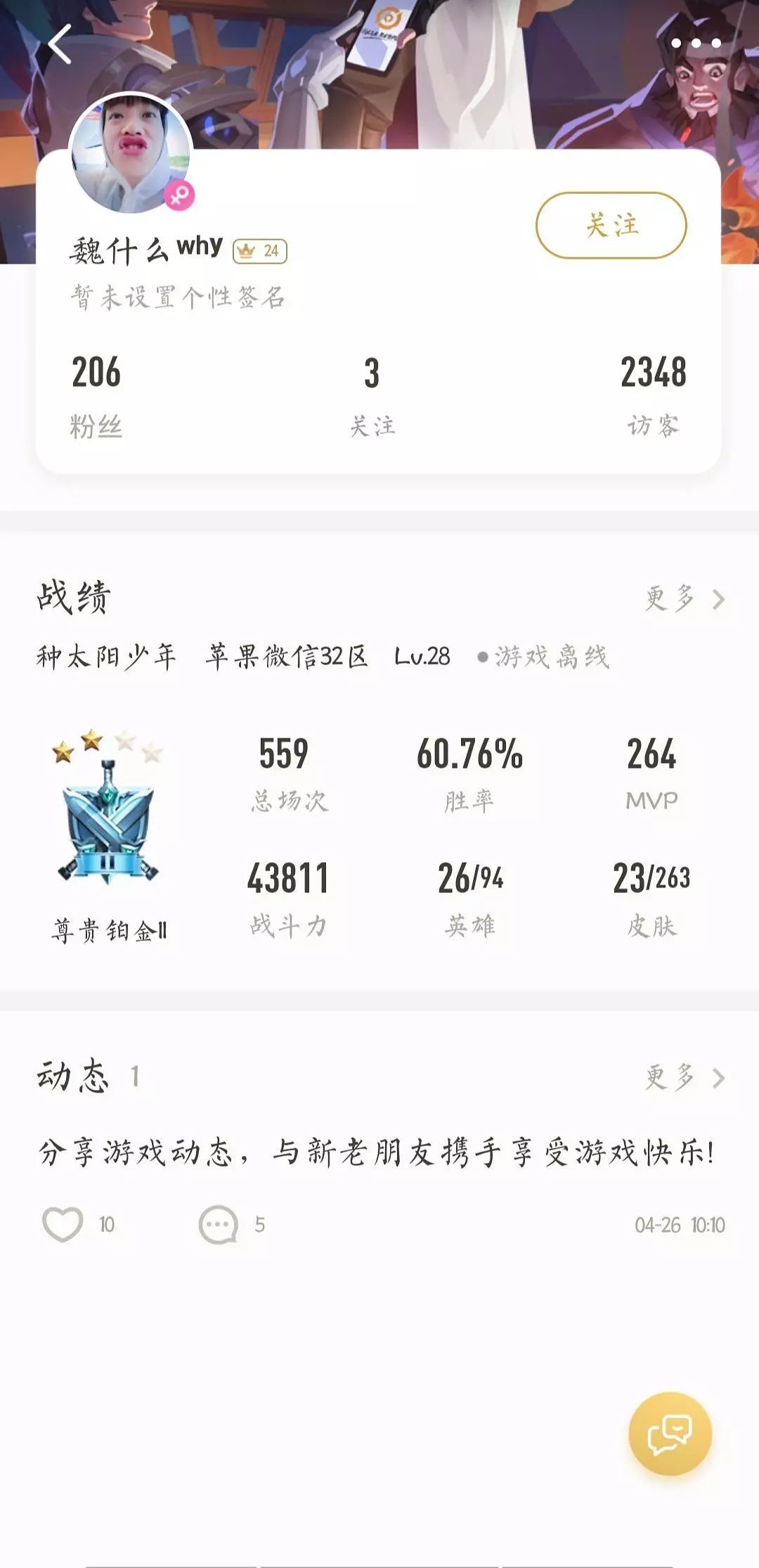Open the three-dot overflow menu
The width and height of the screenshot is (759, 1568).
pyautogui.click(x=696, y=44)
